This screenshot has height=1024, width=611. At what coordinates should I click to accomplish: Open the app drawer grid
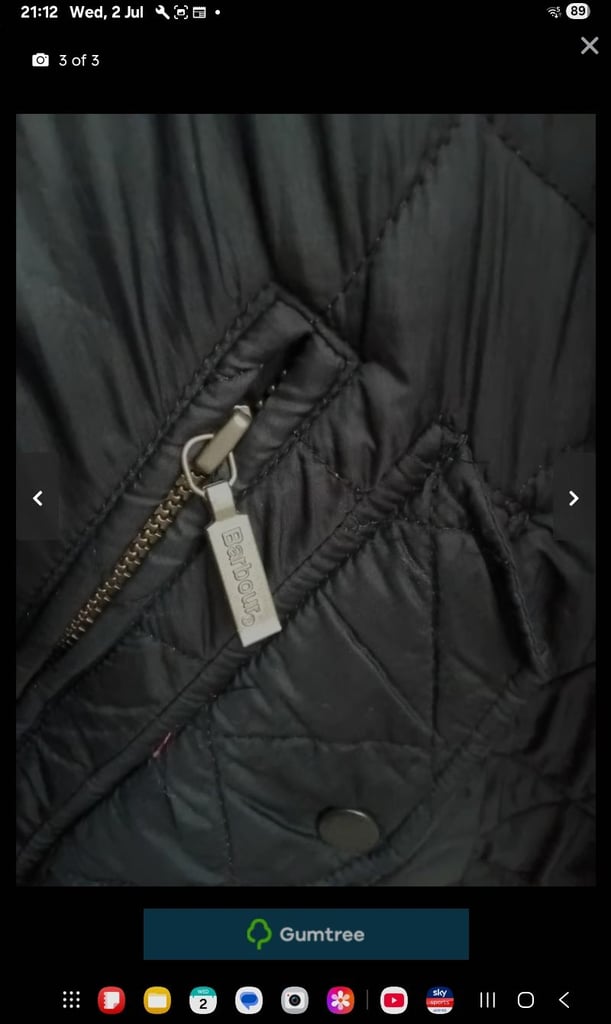click(x=71, y=1000)
